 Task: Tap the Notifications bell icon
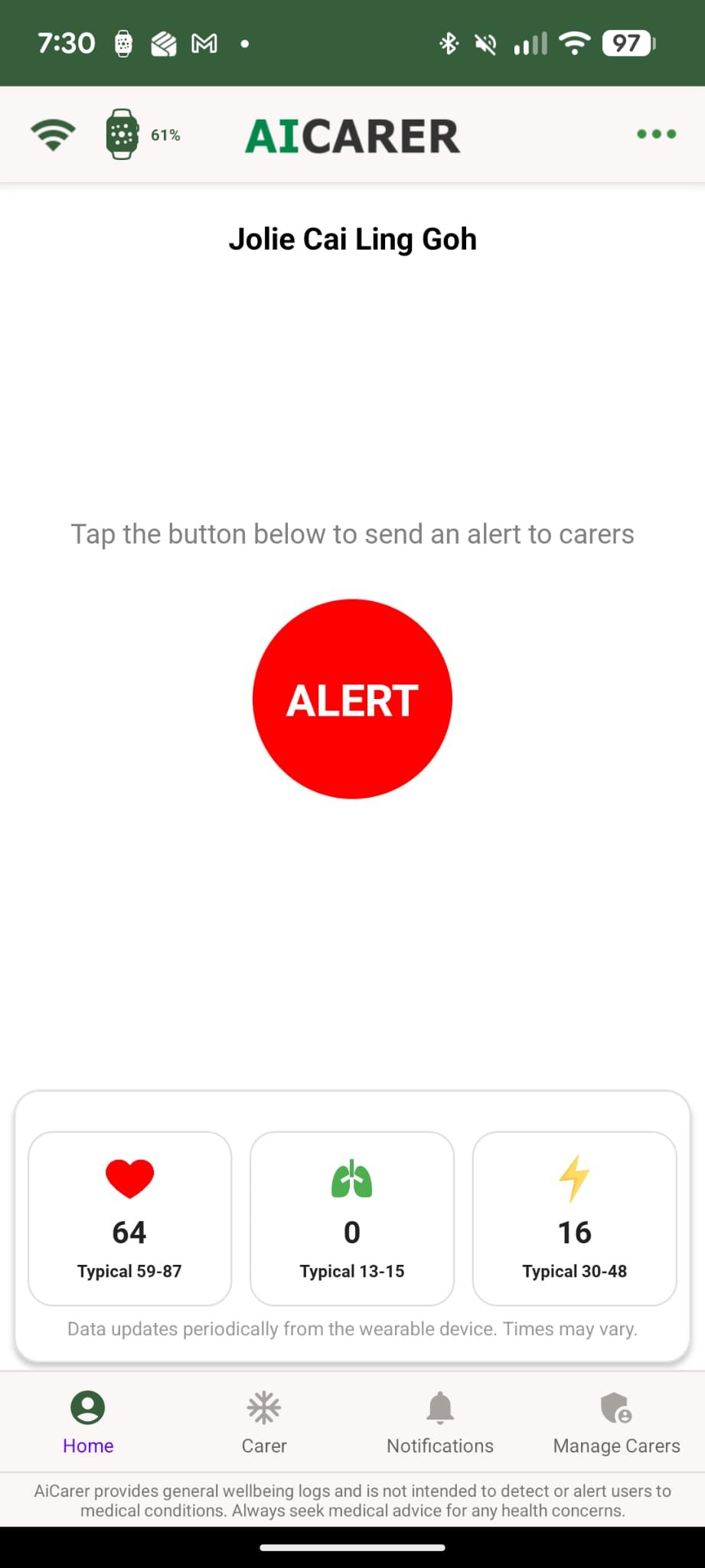439,1407
